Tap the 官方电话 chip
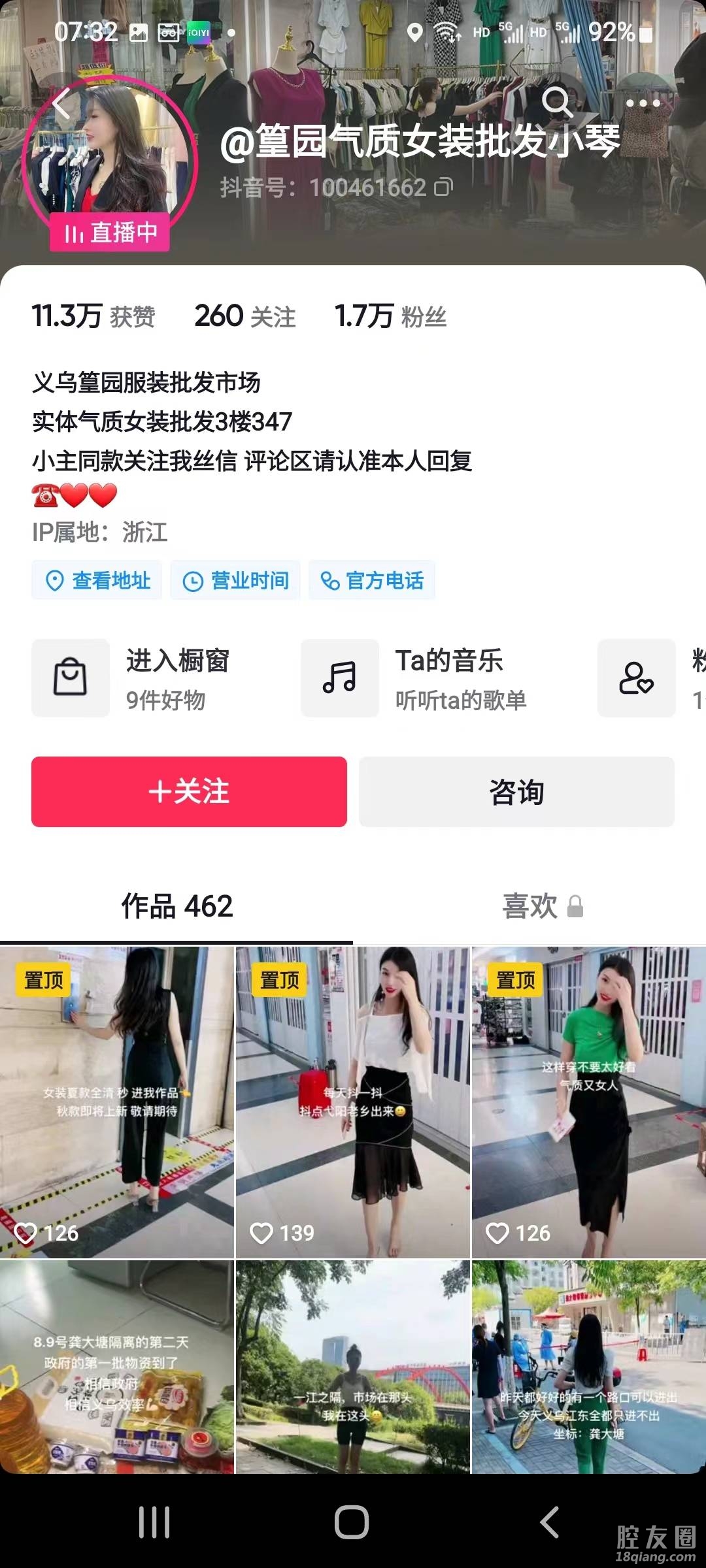Image resolution: width=706 pixels, height=1568 pixels. coord(371,580)
